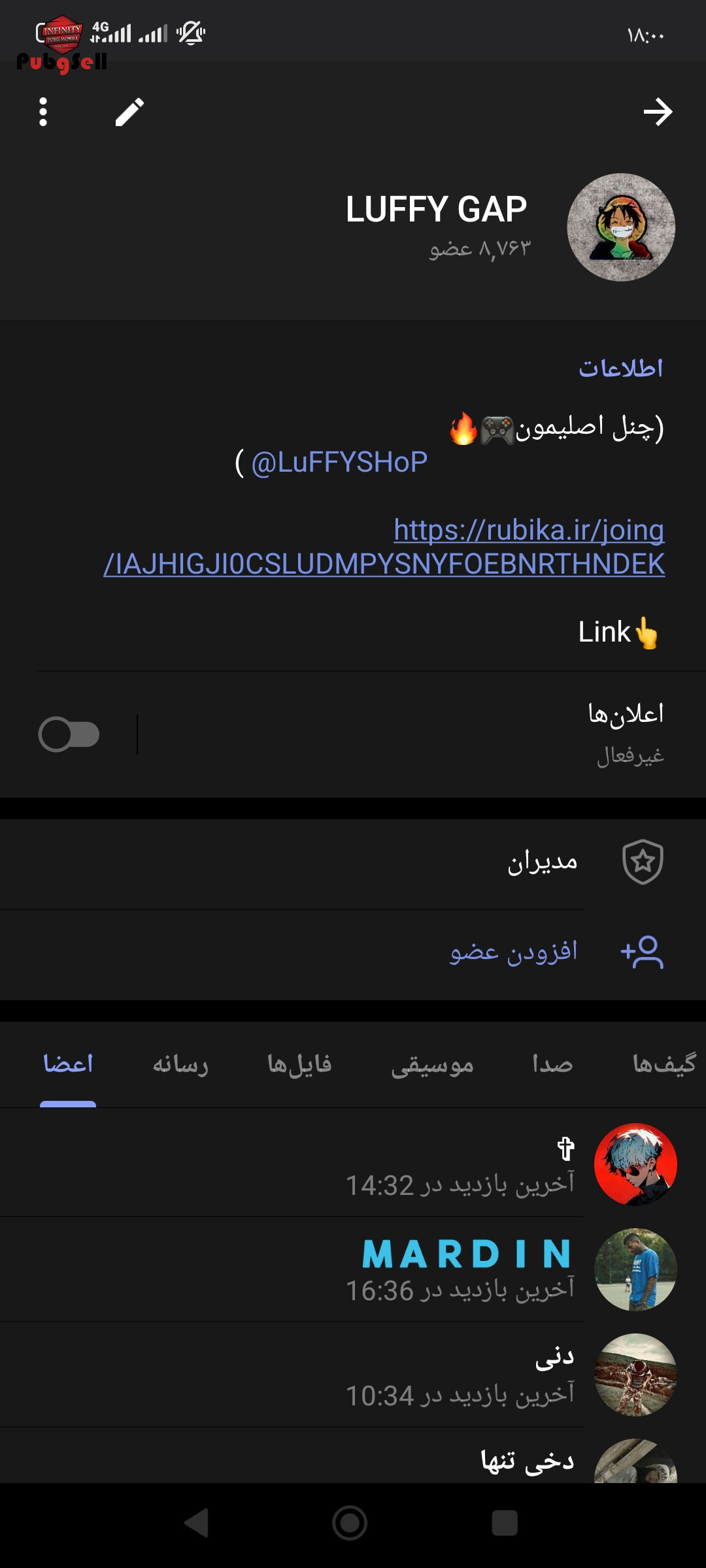Open the مدیران admins row
This screenshot has width=706, height=1568.
click(353, 862)
